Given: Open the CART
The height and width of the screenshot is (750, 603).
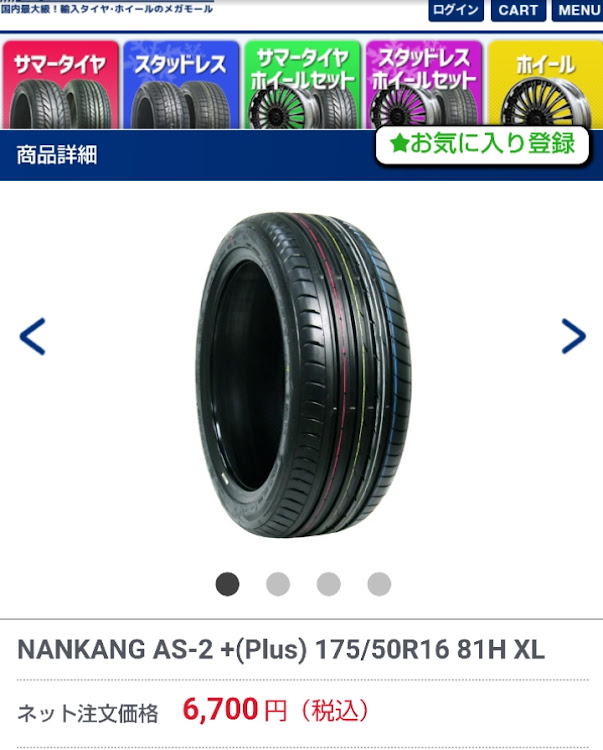Looking at the screenshot, I should pos(518,10).
